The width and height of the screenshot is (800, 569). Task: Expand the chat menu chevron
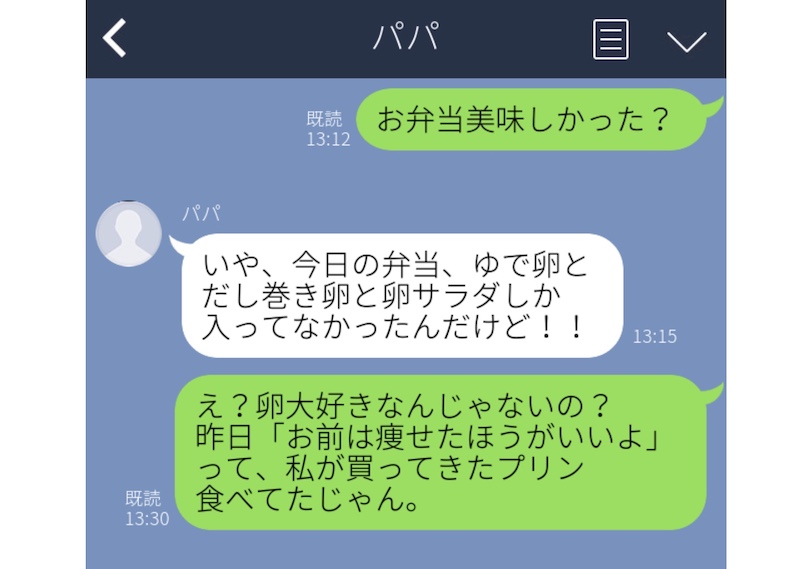[686, 41]
